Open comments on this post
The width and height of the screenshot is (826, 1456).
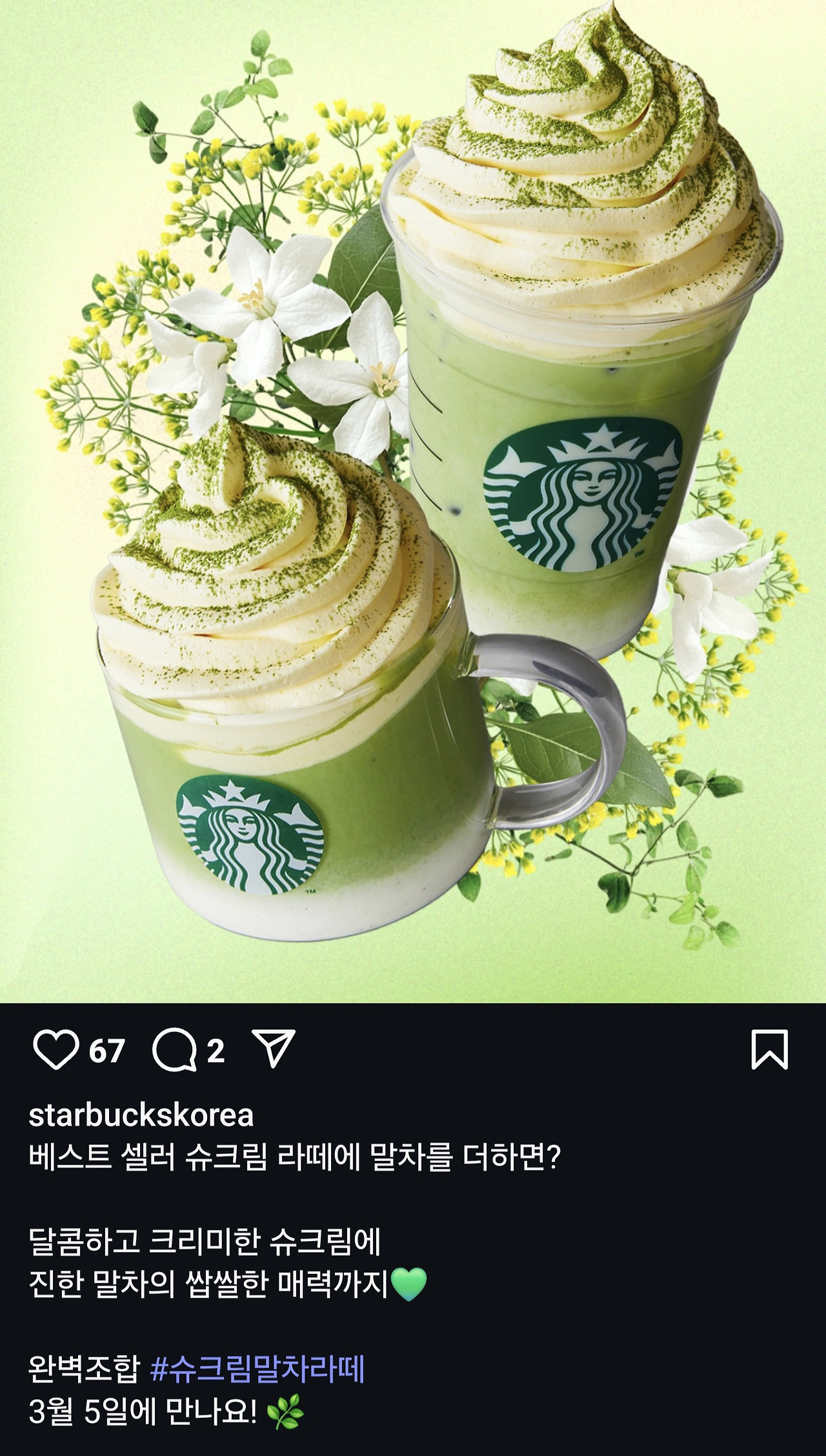point(174,1050)
